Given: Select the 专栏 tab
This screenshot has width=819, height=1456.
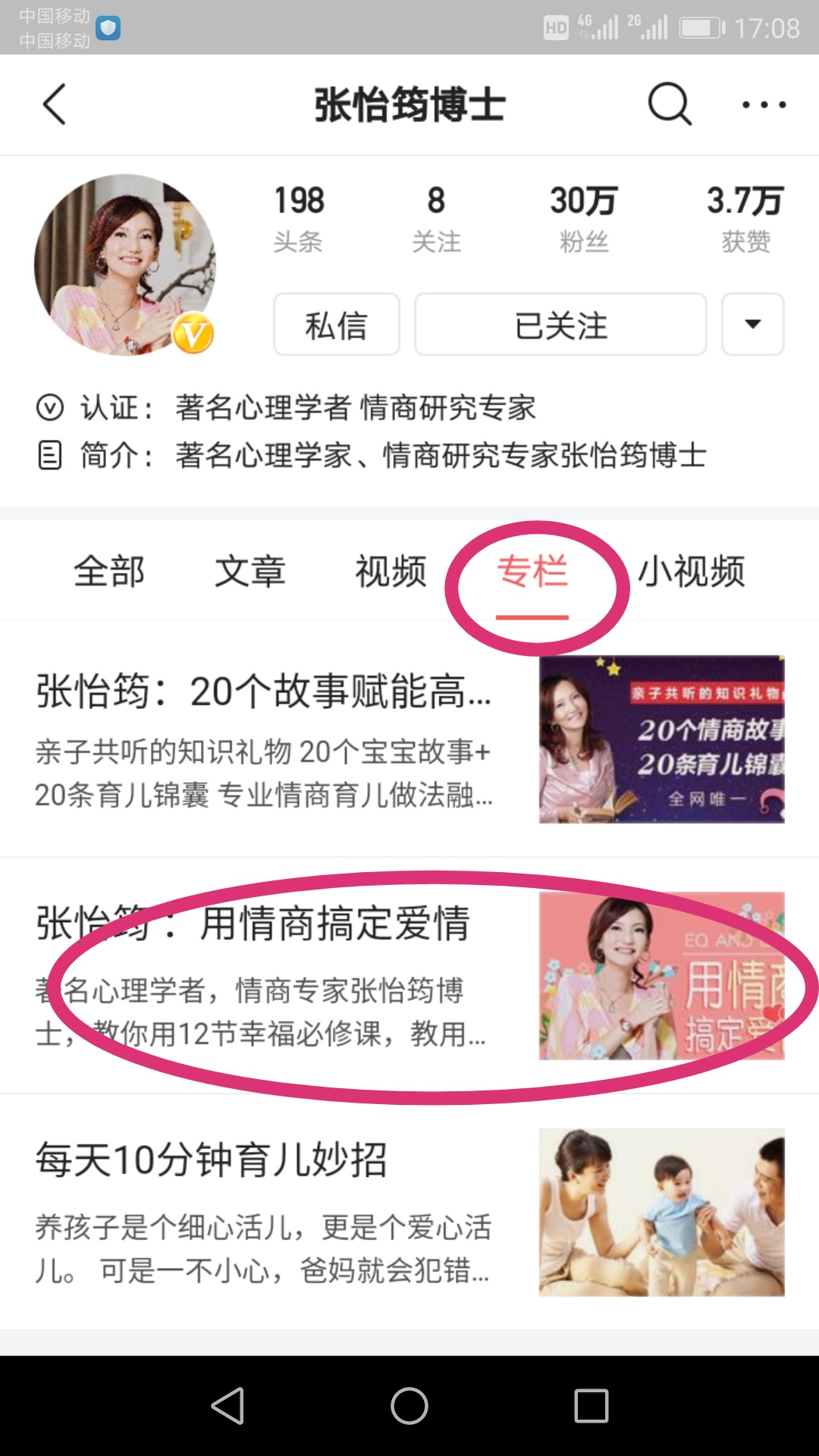Looking at the screenshot, I should (532, 571).
